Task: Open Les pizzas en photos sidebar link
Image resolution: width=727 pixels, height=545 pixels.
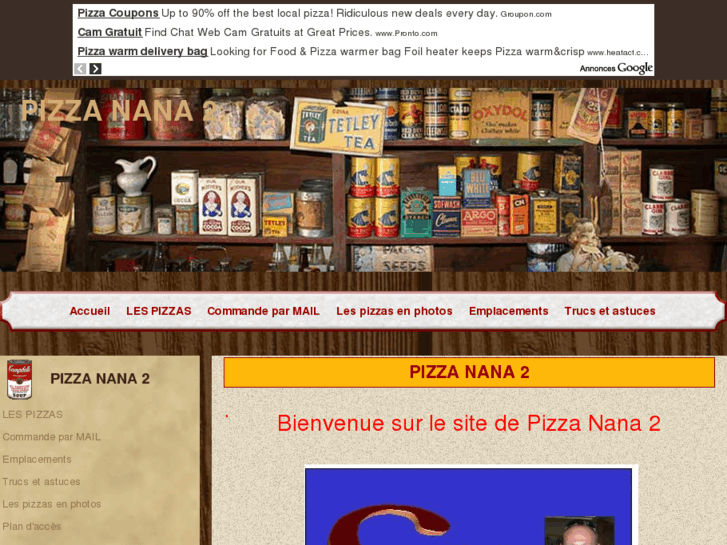Action: pyautogui.click(x=51, y=504)
